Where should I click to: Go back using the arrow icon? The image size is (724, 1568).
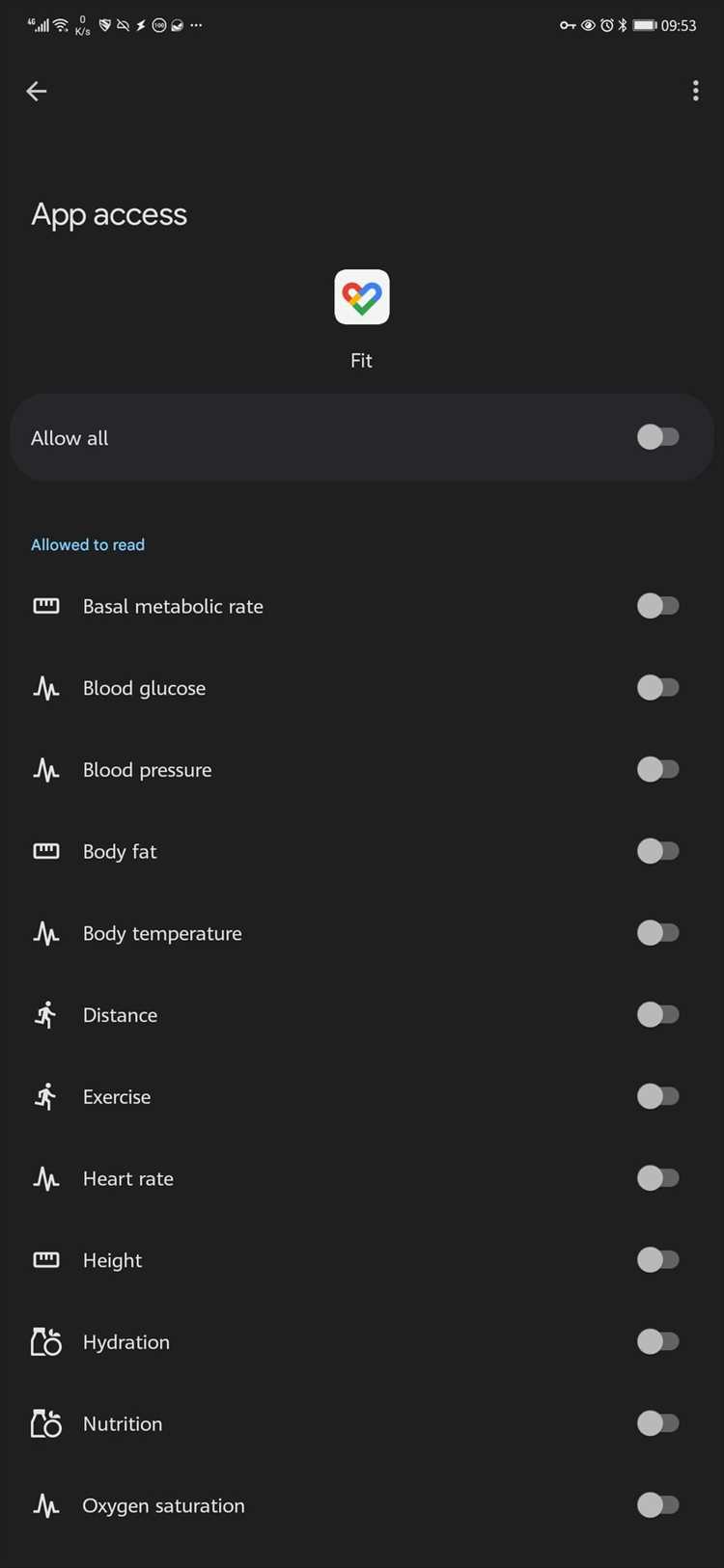(x=37, y=91)
